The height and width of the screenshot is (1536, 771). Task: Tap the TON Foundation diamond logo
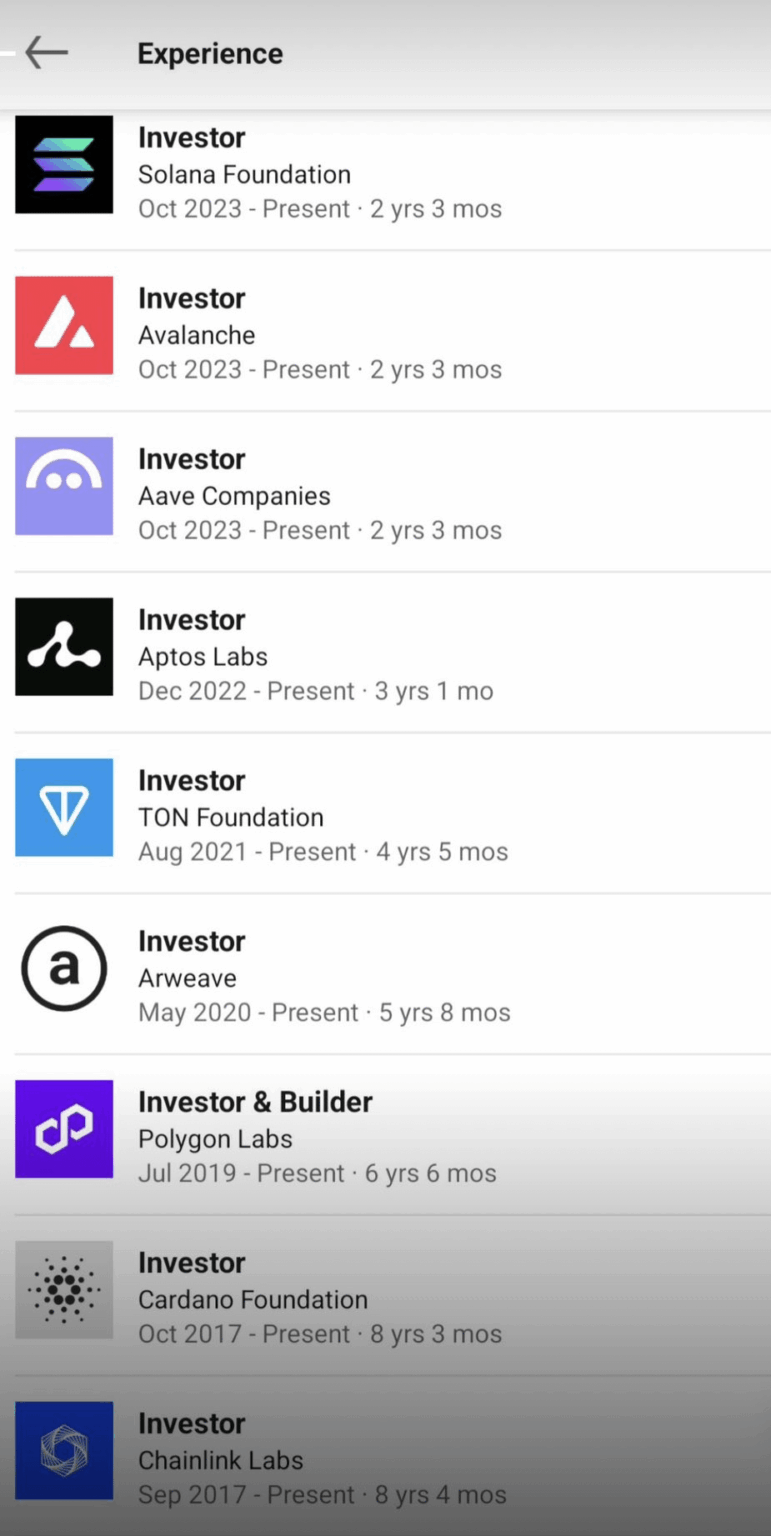tap(64, 807)
